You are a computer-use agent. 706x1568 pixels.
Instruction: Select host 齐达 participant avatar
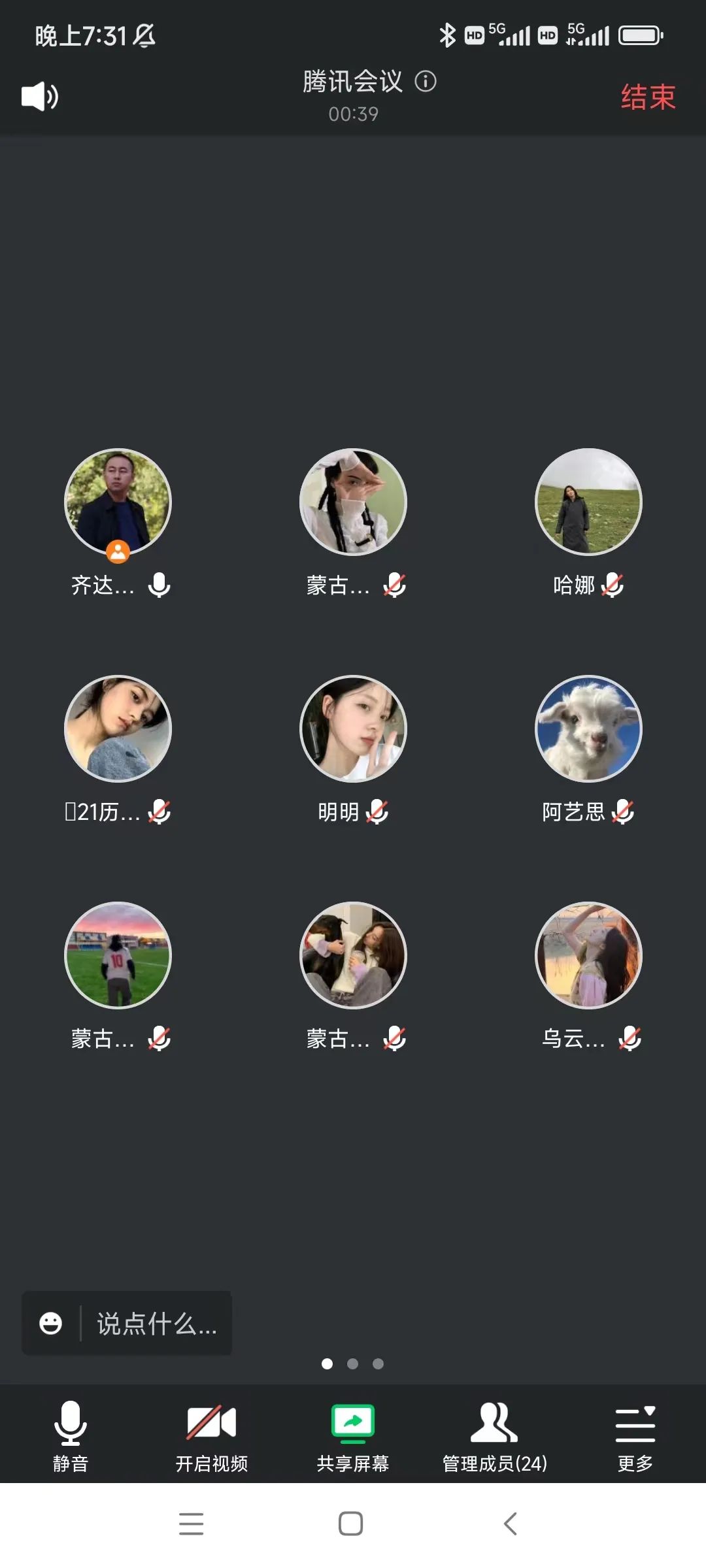pyautogui.click(x=118, y=502)
